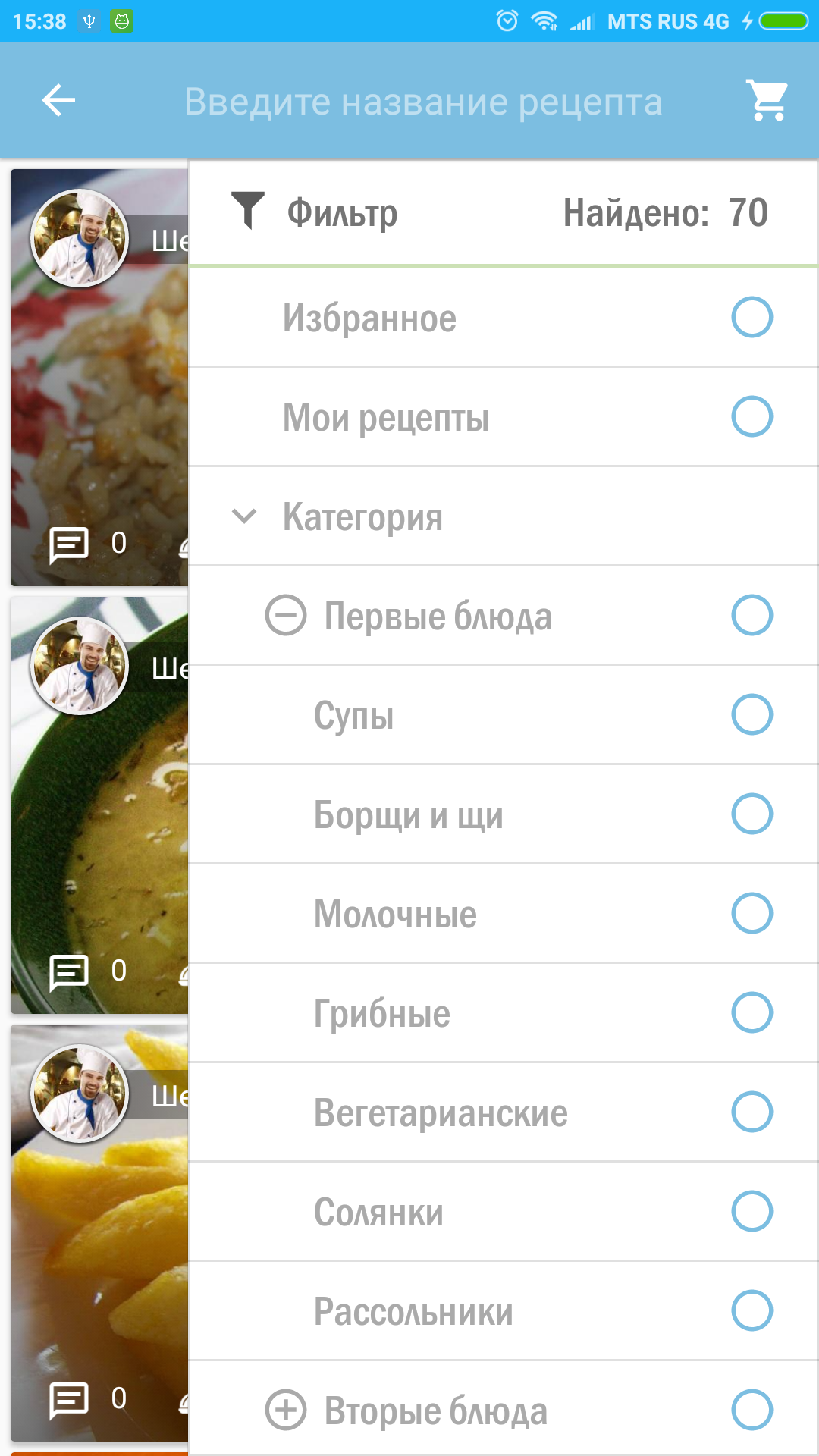Select the Мои рецепты filter option
819x1456 pixels.
752,416
